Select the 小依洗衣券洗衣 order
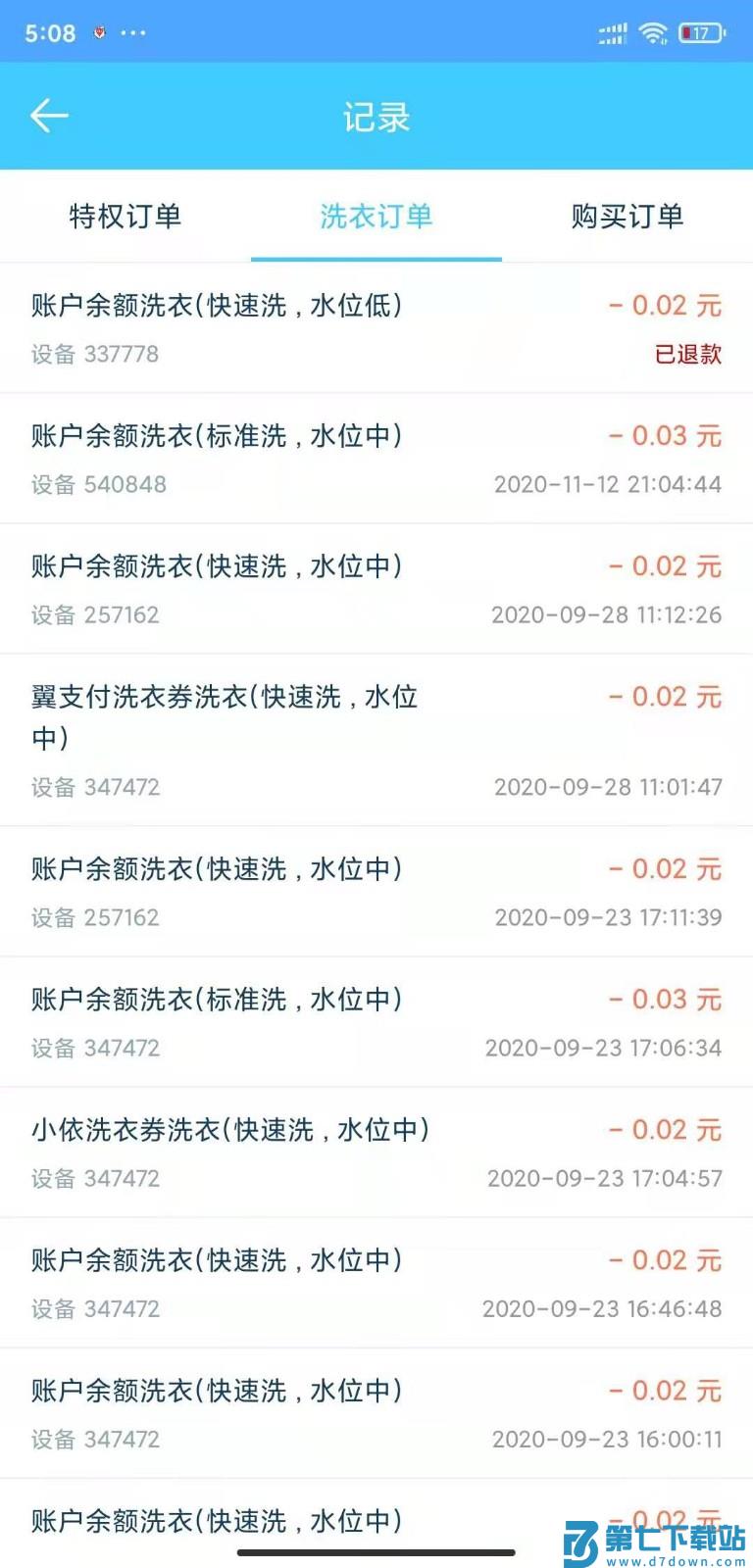This screenshot has width=753, height=1568. tap(376, 1151)
